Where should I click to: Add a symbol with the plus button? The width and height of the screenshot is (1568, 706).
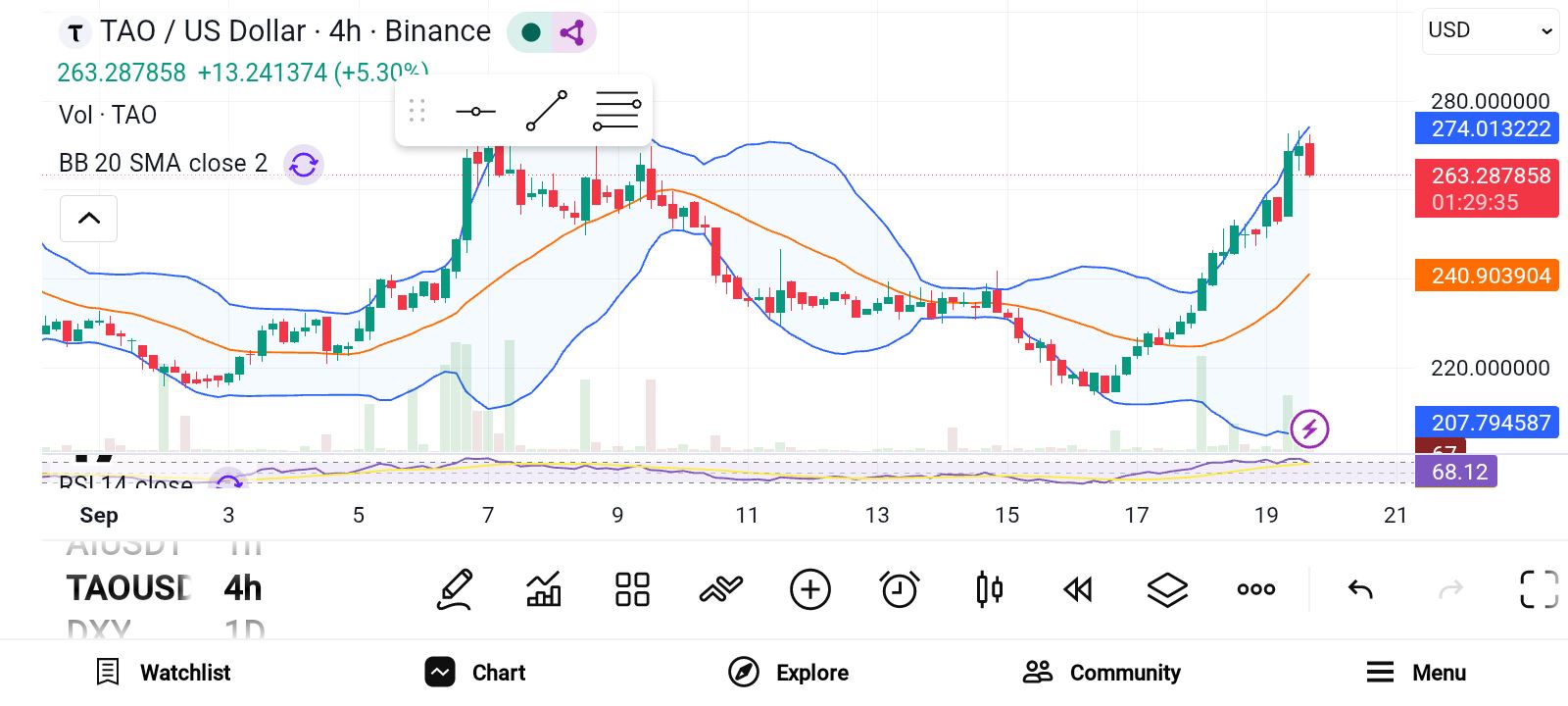pyautogui.click(x=810, y=589)
